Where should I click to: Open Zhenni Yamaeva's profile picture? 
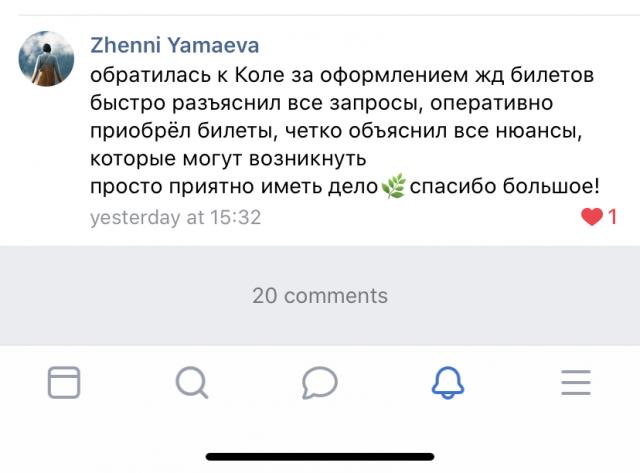pyautogui.click(x=46, y=58)
